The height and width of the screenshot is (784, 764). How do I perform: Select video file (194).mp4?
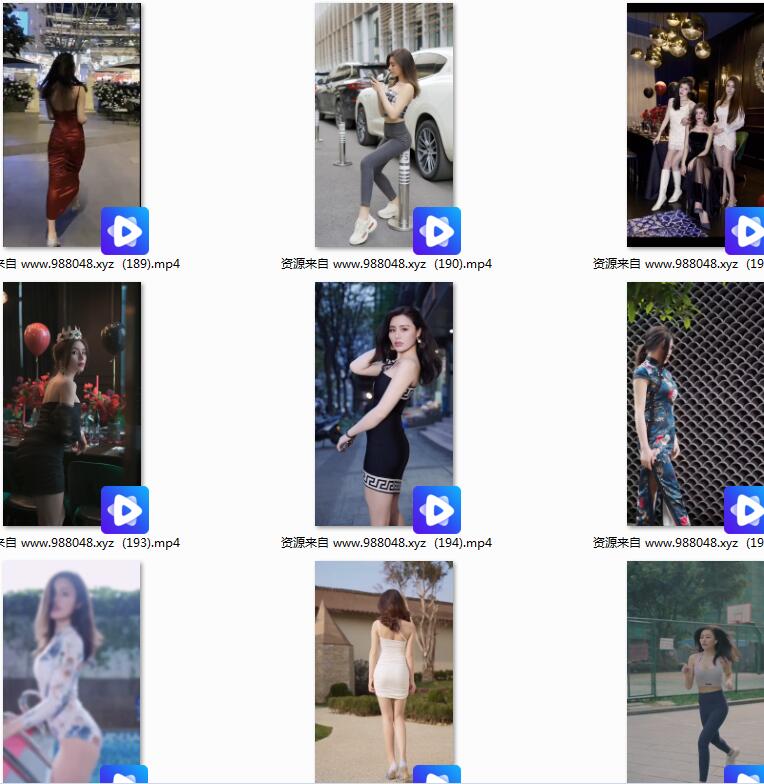384,404
